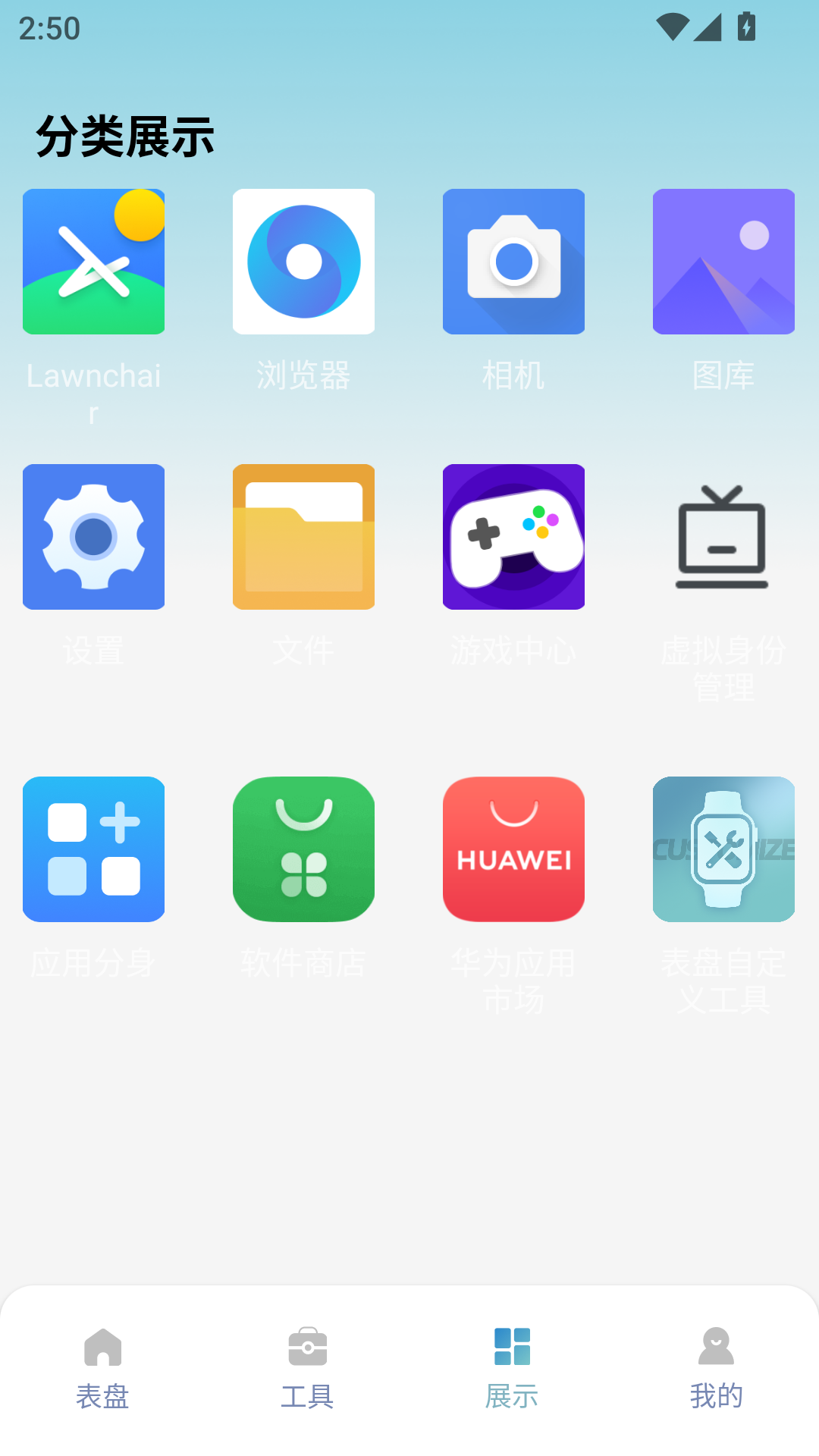The width and height of the screenshot is (819, 1456).
Task: Open the 图库 gallery app
Action: (x=723, y=262)
